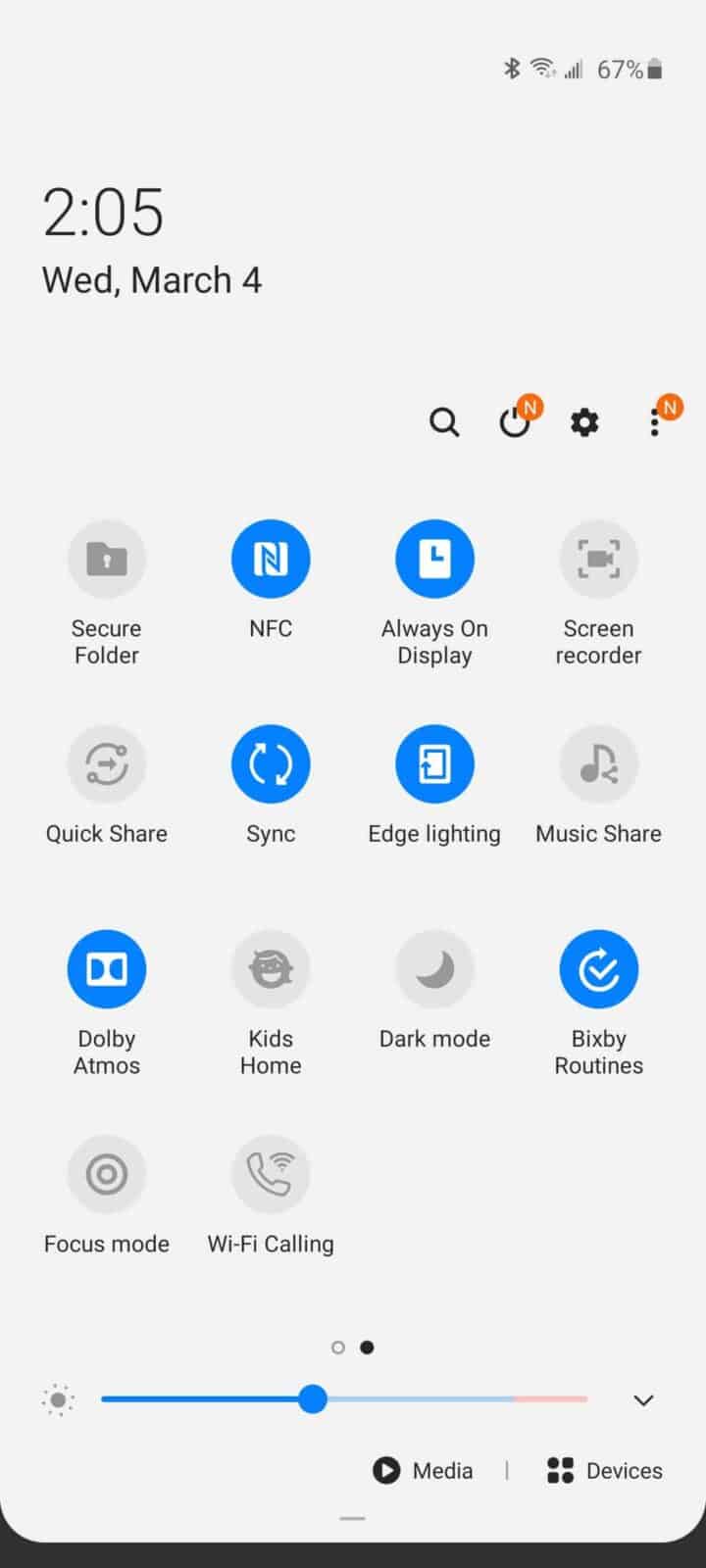This screenshot has width=706, height=1568.
Task: Enable Dark mode
Action: click(434, 969)
